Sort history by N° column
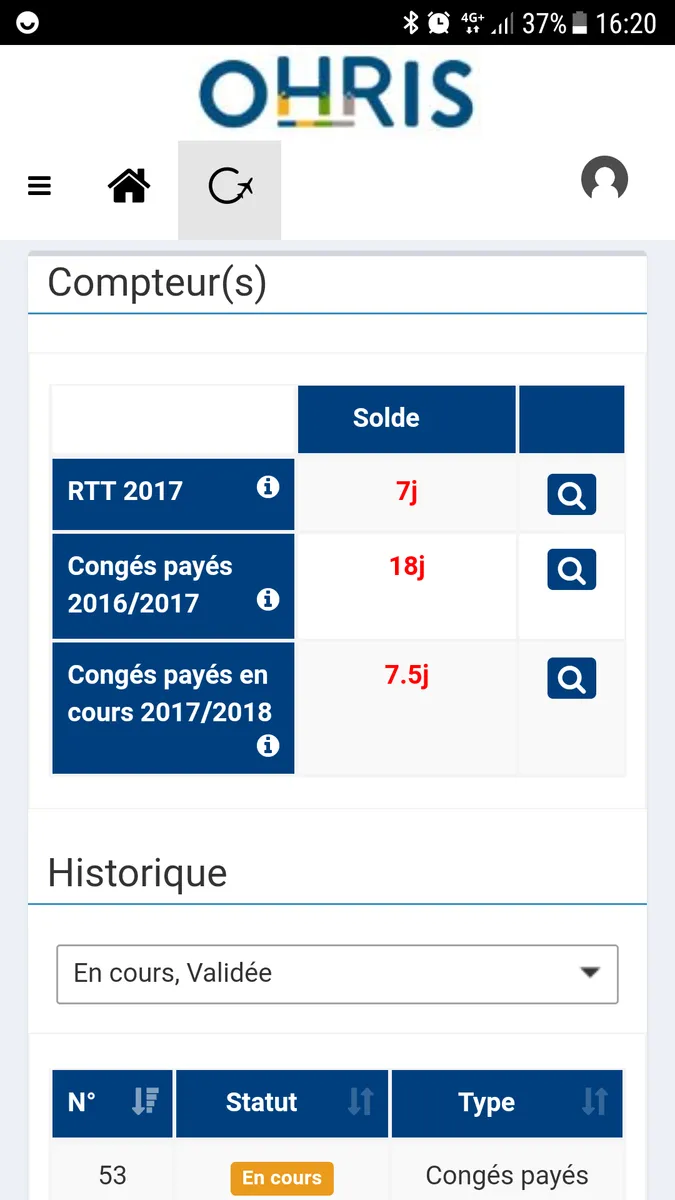Screen dimensions: 675x1200 144,1102
